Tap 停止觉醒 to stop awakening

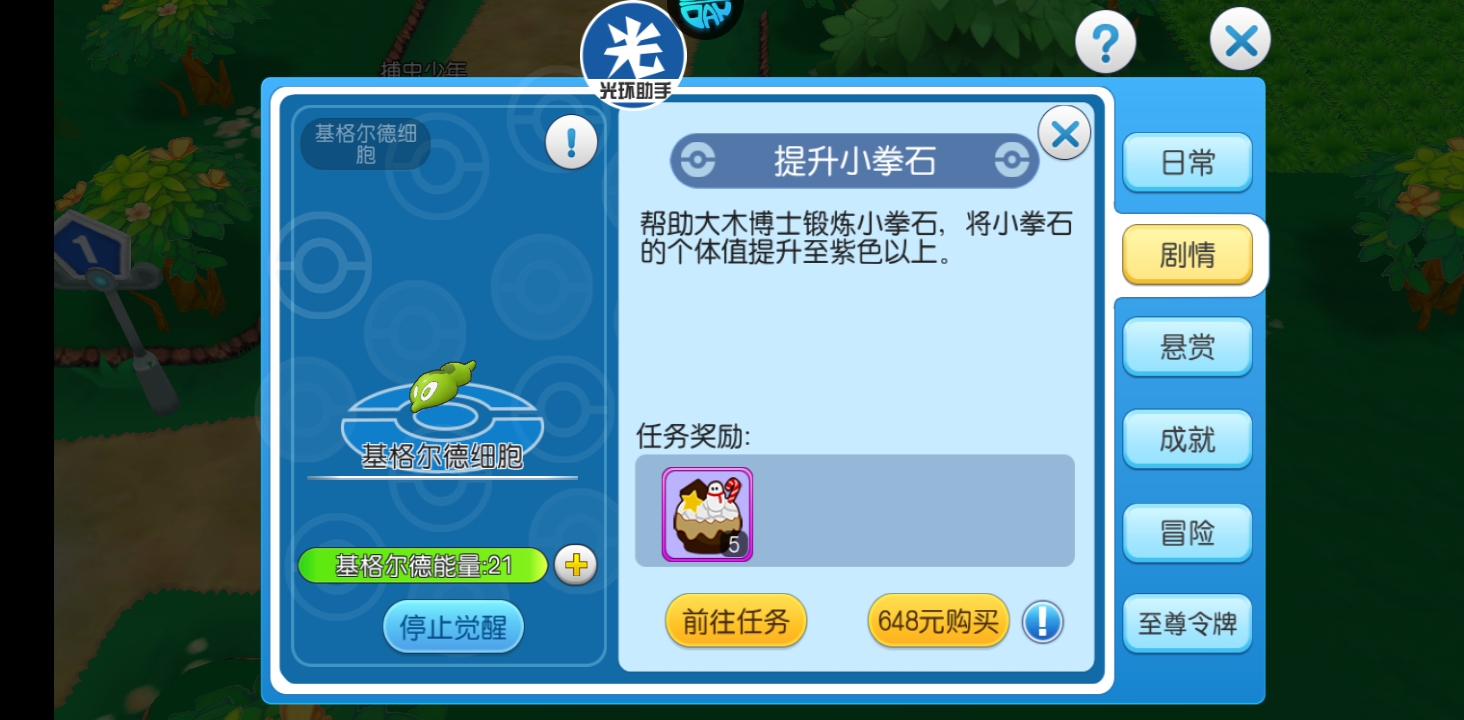point(453,627)
